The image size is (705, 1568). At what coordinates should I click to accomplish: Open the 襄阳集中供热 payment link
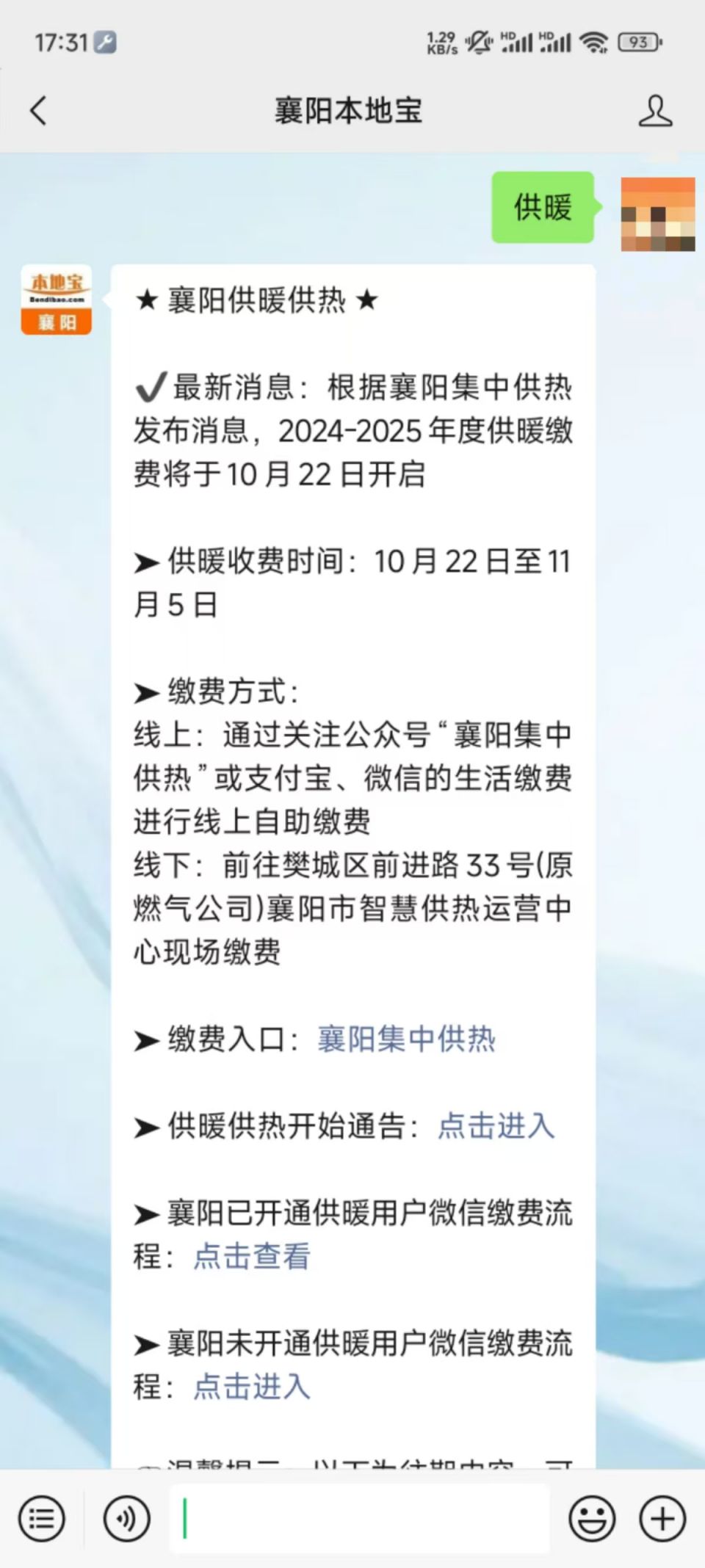(x=406, y=1039)
